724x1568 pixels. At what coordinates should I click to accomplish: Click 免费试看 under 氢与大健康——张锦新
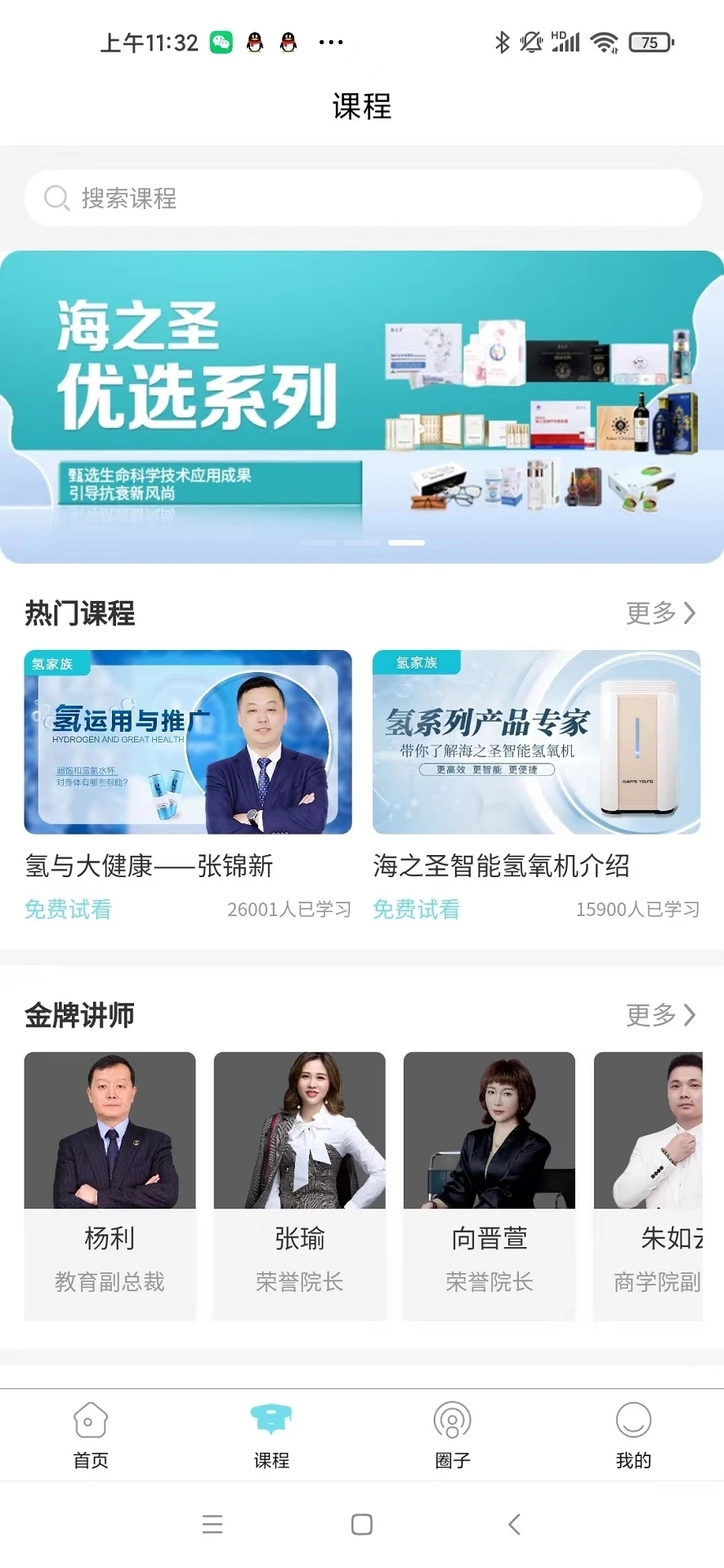pos(69,909)
